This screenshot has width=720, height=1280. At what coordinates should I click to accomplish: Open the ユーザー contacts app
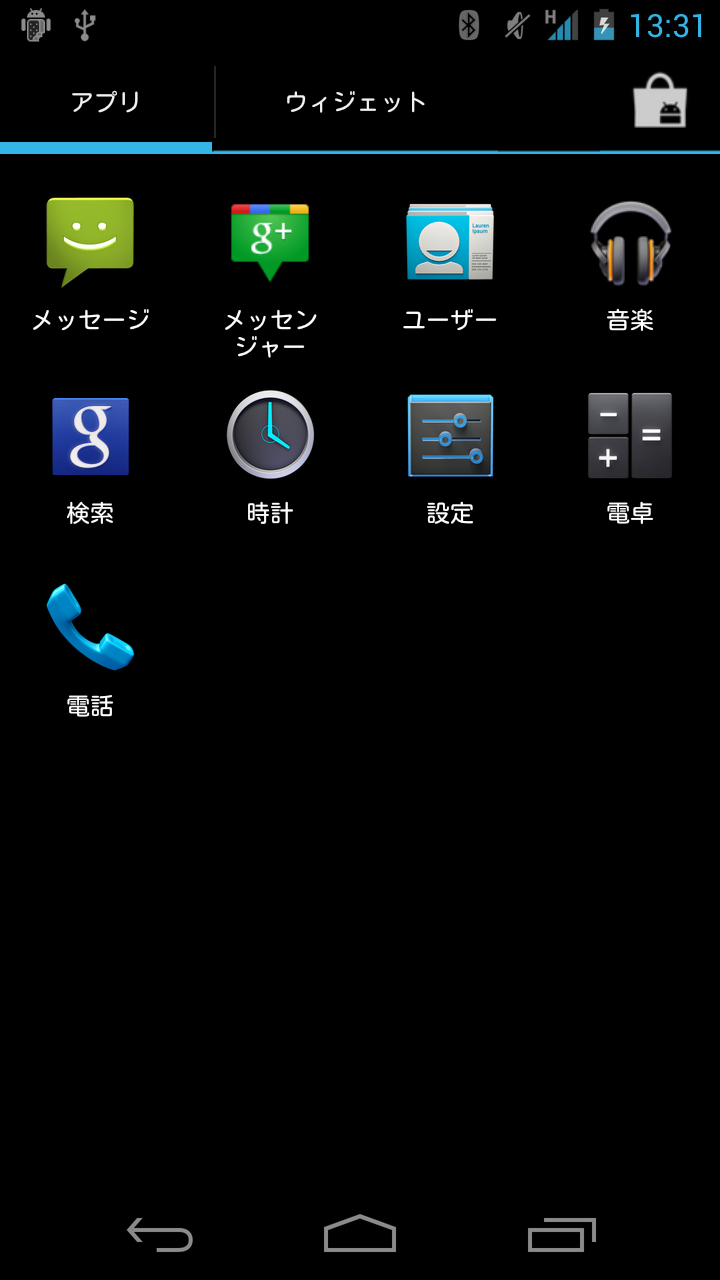[450, 262]
